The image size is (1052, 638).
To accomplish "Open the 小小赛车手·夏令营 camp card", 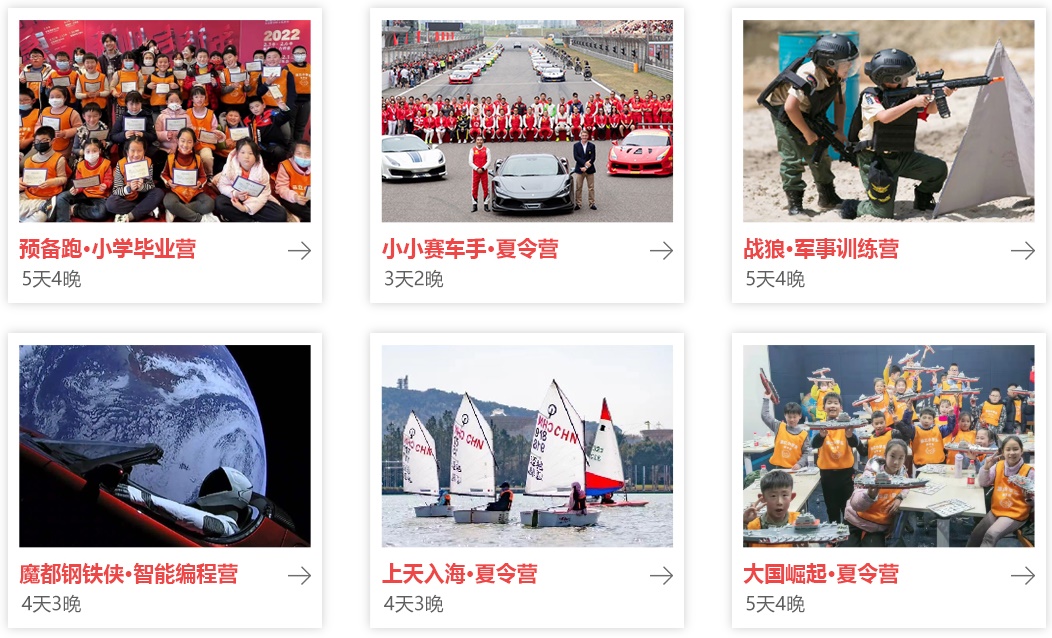I will 527,155.
